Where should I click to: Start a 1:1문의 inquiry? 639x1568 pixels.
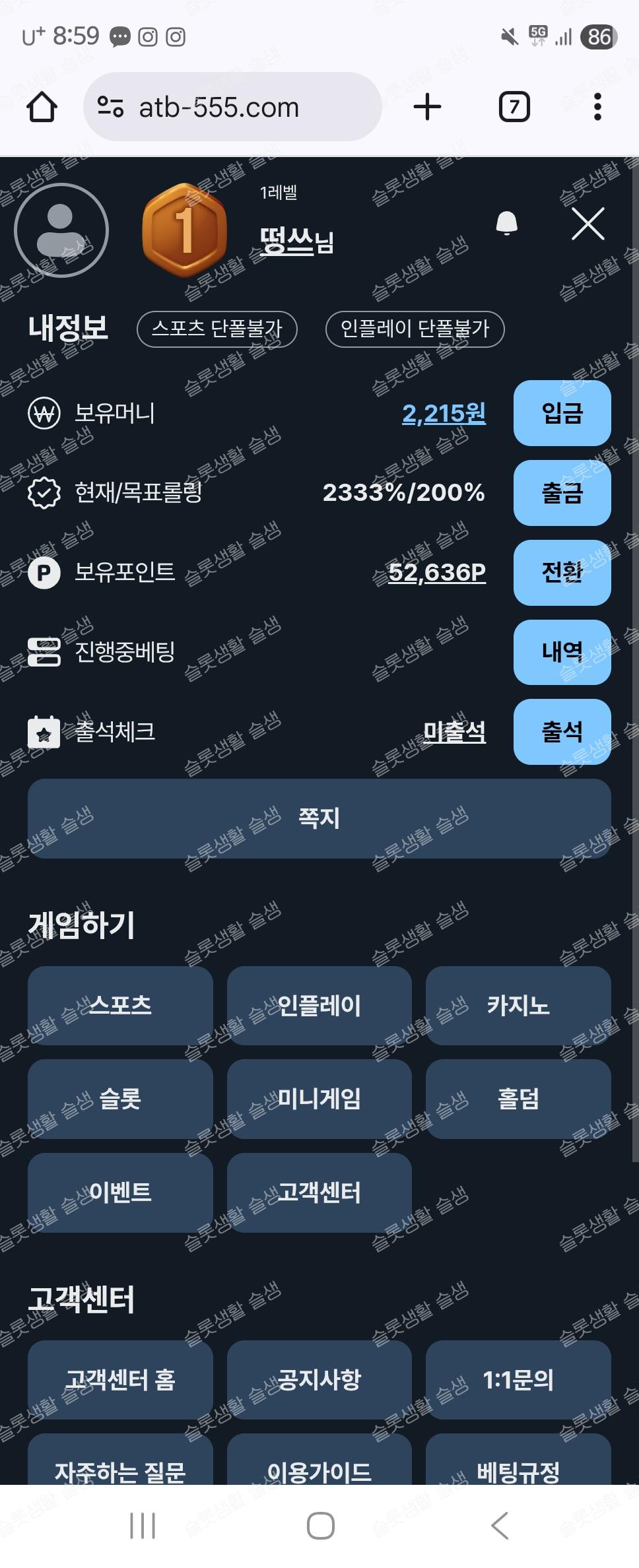[518, 1379]
